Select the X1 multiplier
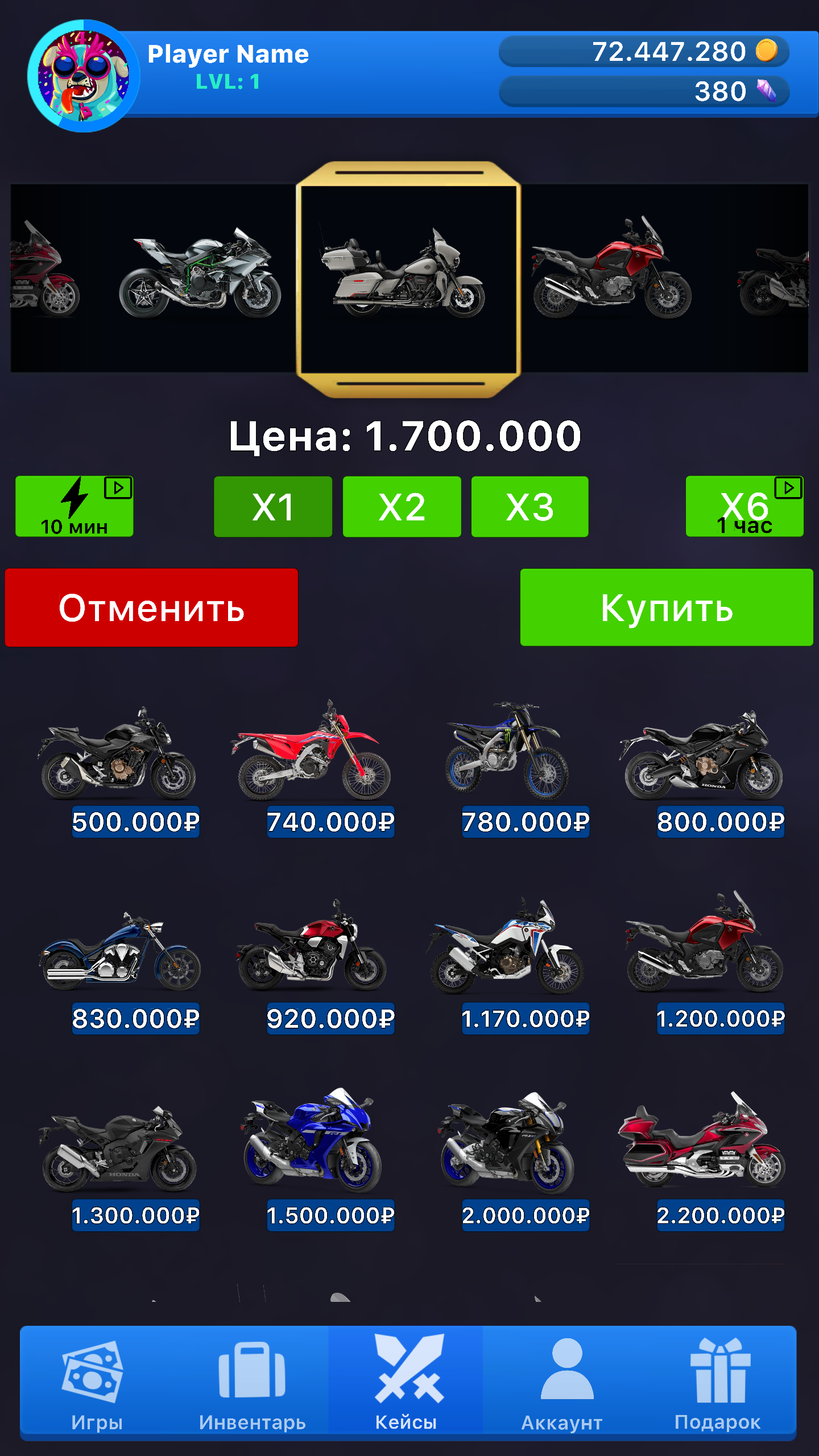The width and height of the screenshot is (819, 1456). pyautogui.click(x=273, y=507)
